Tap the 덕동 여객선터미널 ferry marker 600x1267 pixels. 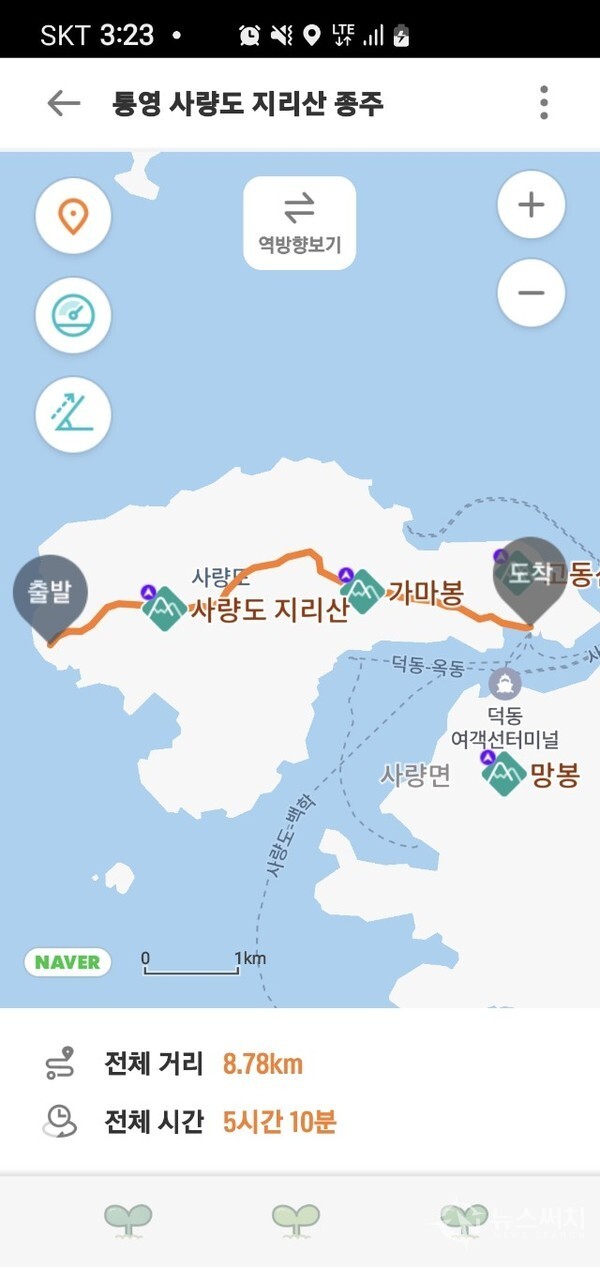coord(505,685)
